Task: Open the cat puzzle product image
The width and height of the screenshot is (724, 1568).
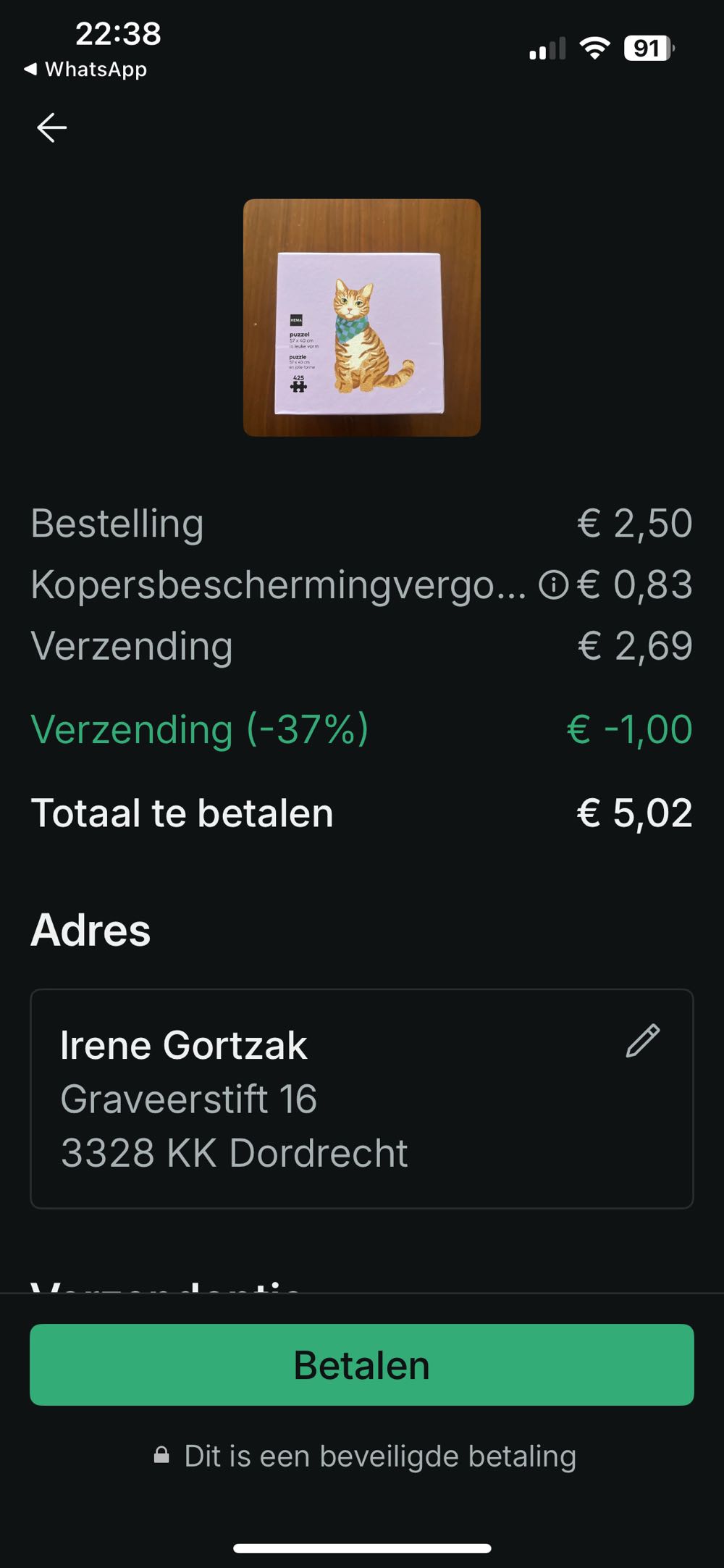Action: pyautogui.click(x=362, y=318)
